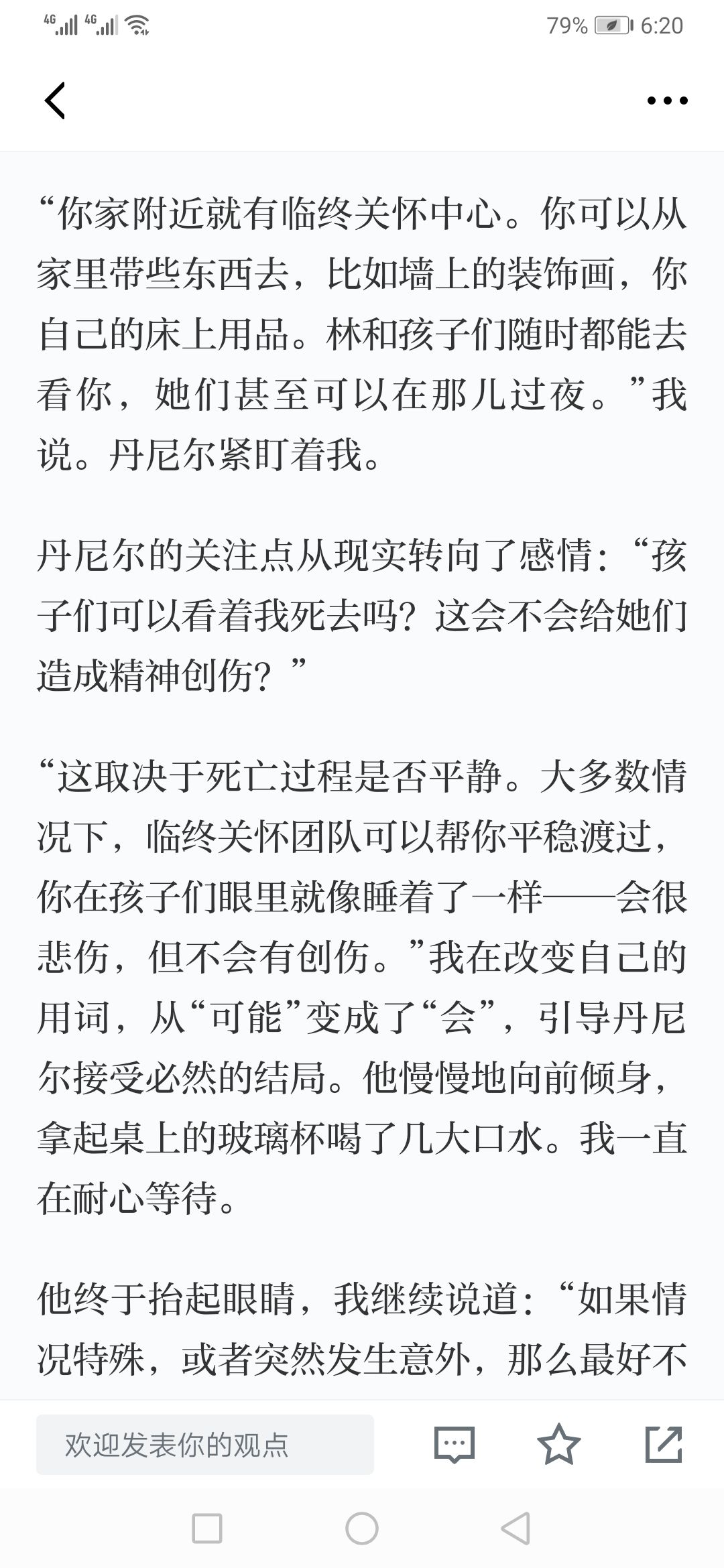Favorite this article with the star
This screenshot has width=724, height=1568.
point(558,1444)
